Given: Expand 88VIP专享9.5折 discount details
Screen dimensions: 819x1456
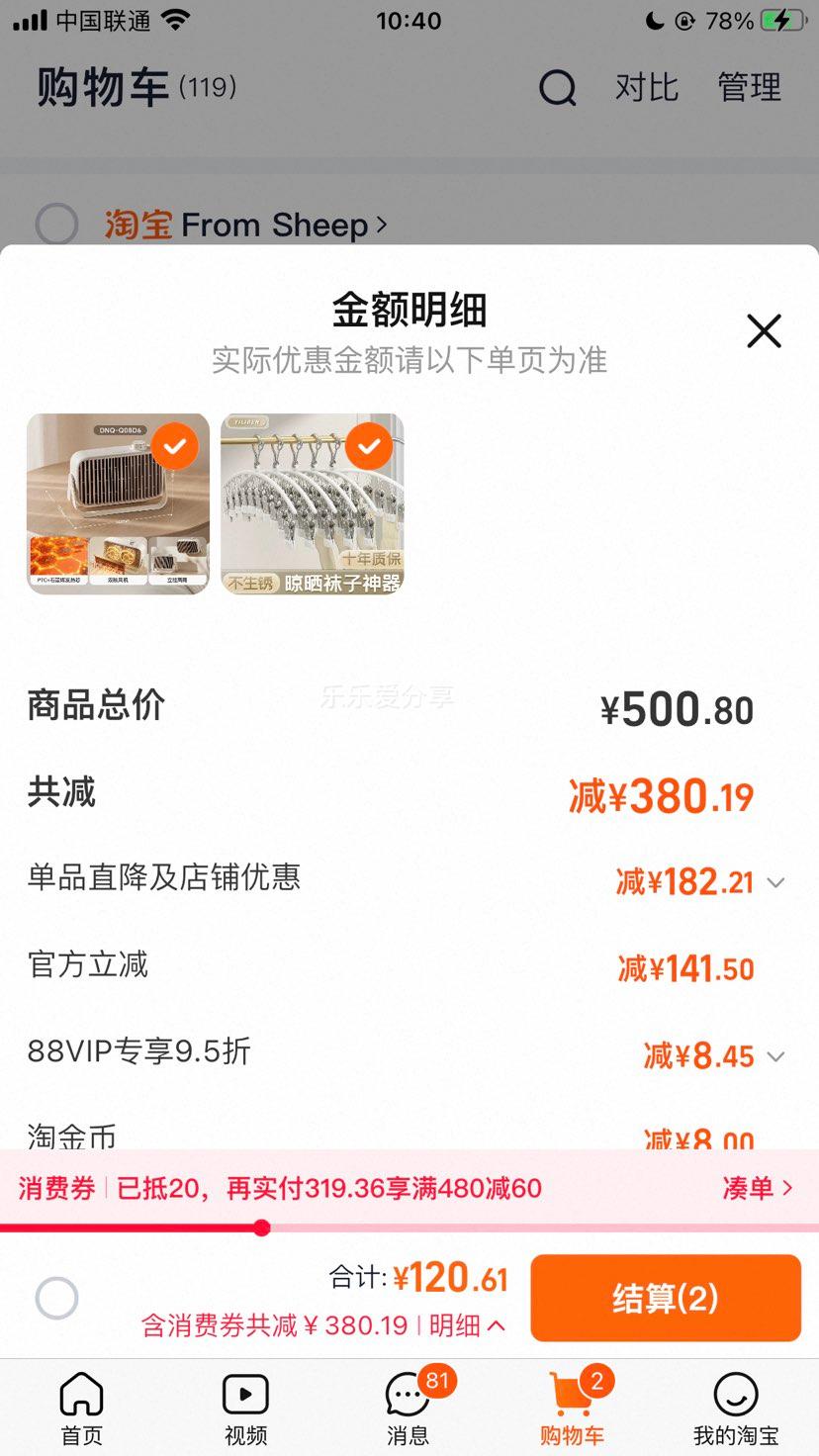Looking at the screenshot, I should [776, 1056].
